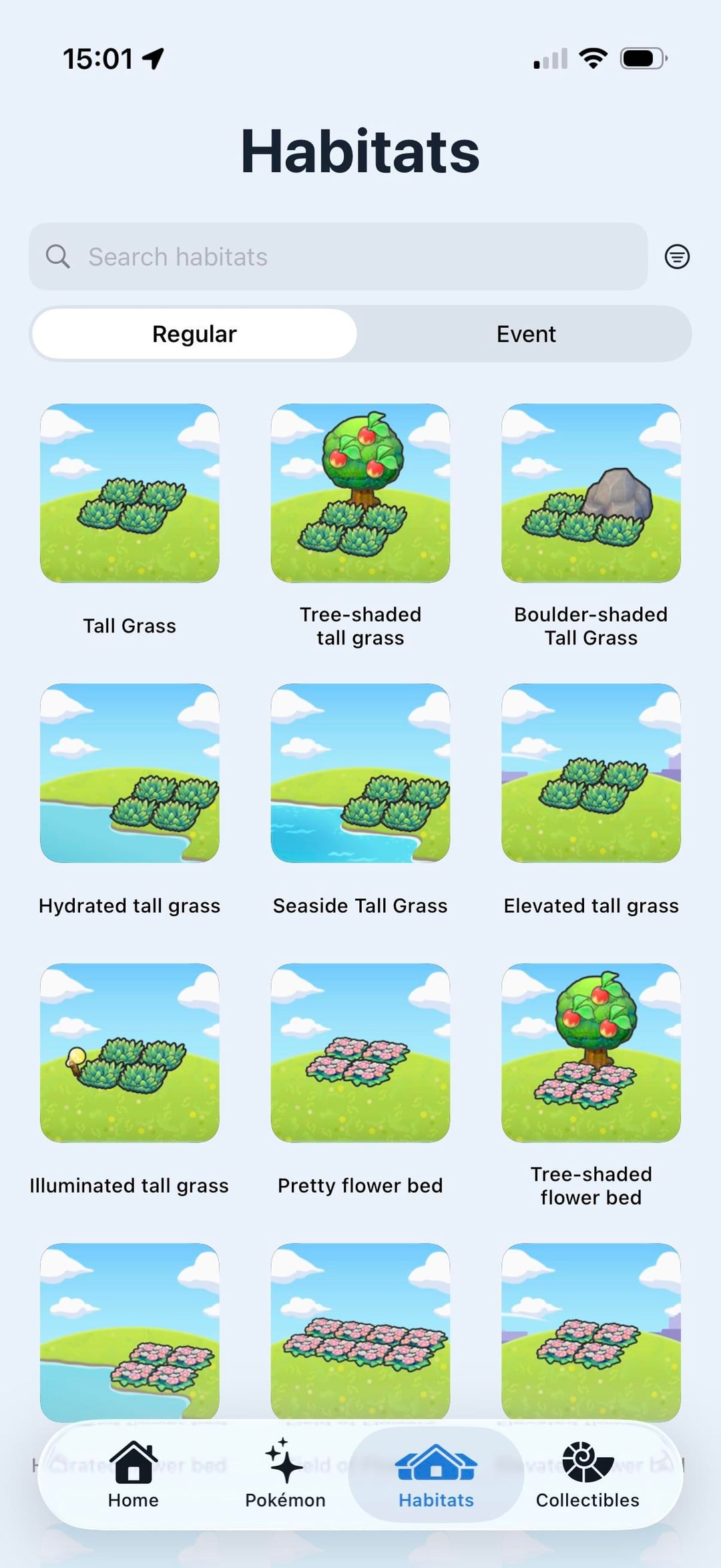This screenshot has width=721, height=1568.
Task: View the Seaside Tall Grass tile
Action: [360, 773]
